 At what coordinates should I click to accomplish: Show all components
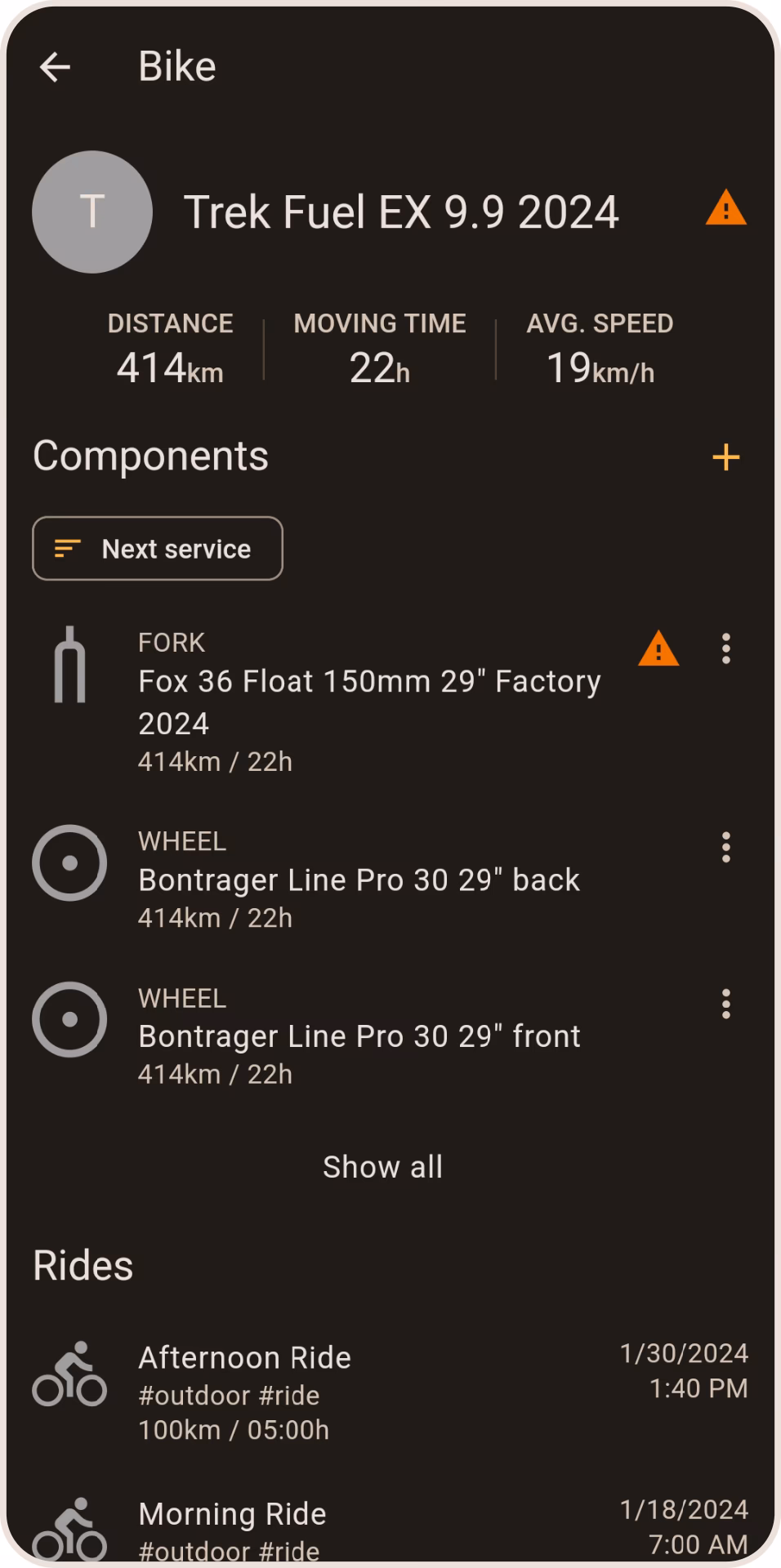[382, 1166]
